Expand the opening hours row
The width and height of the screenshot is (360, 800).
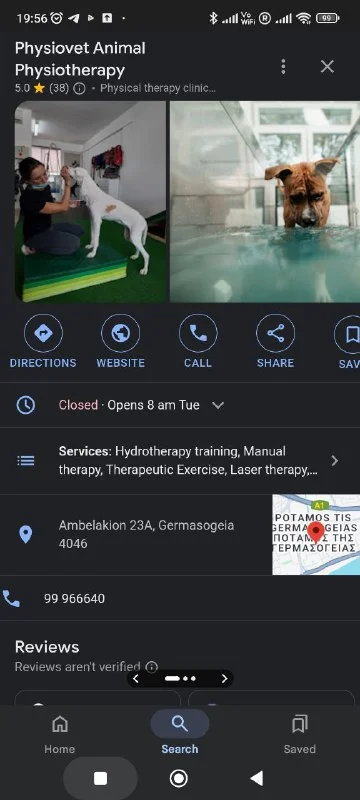click(x=180, y=405)
